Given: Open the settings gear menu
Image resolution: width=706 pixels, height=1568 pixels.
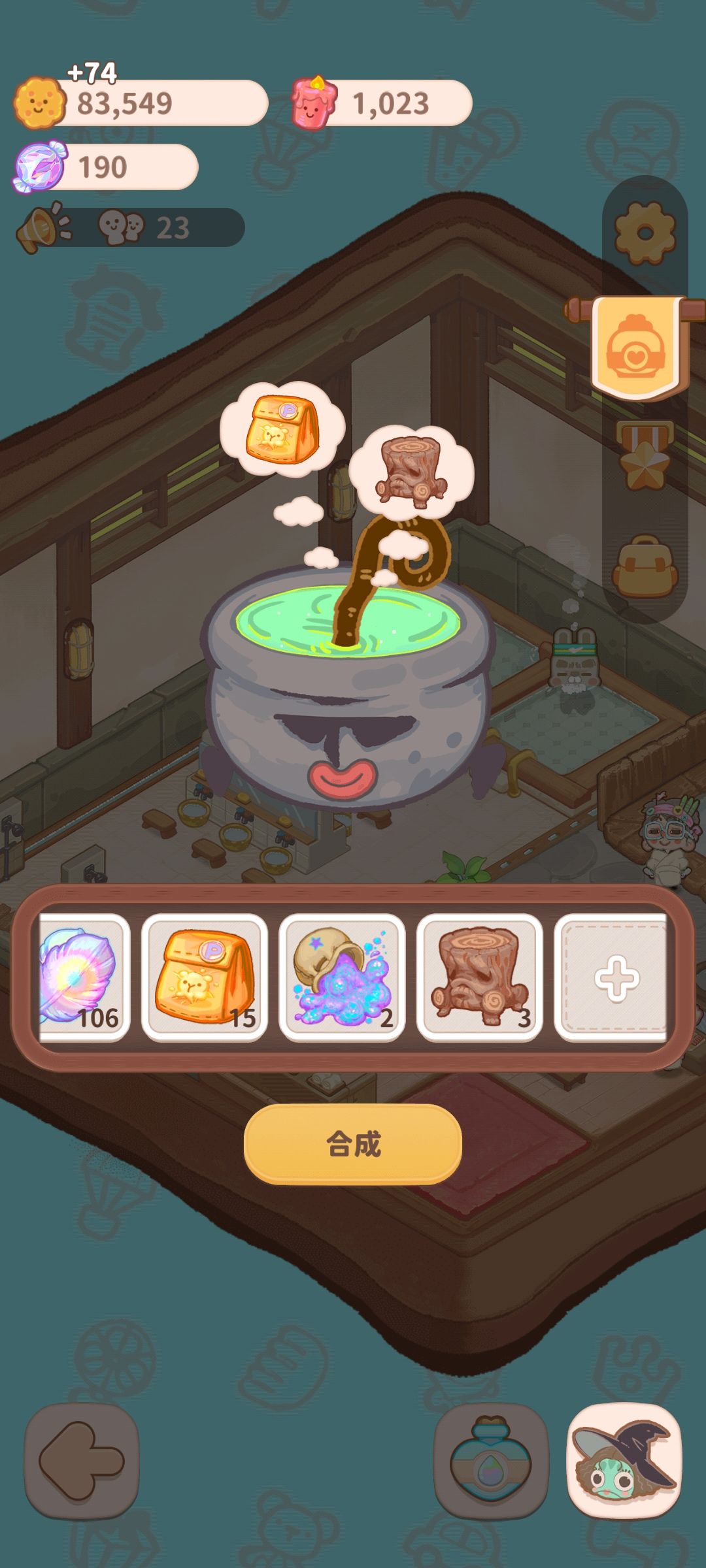Looking at the screenshot, I should pyautogui.click(x=646, y=232).
